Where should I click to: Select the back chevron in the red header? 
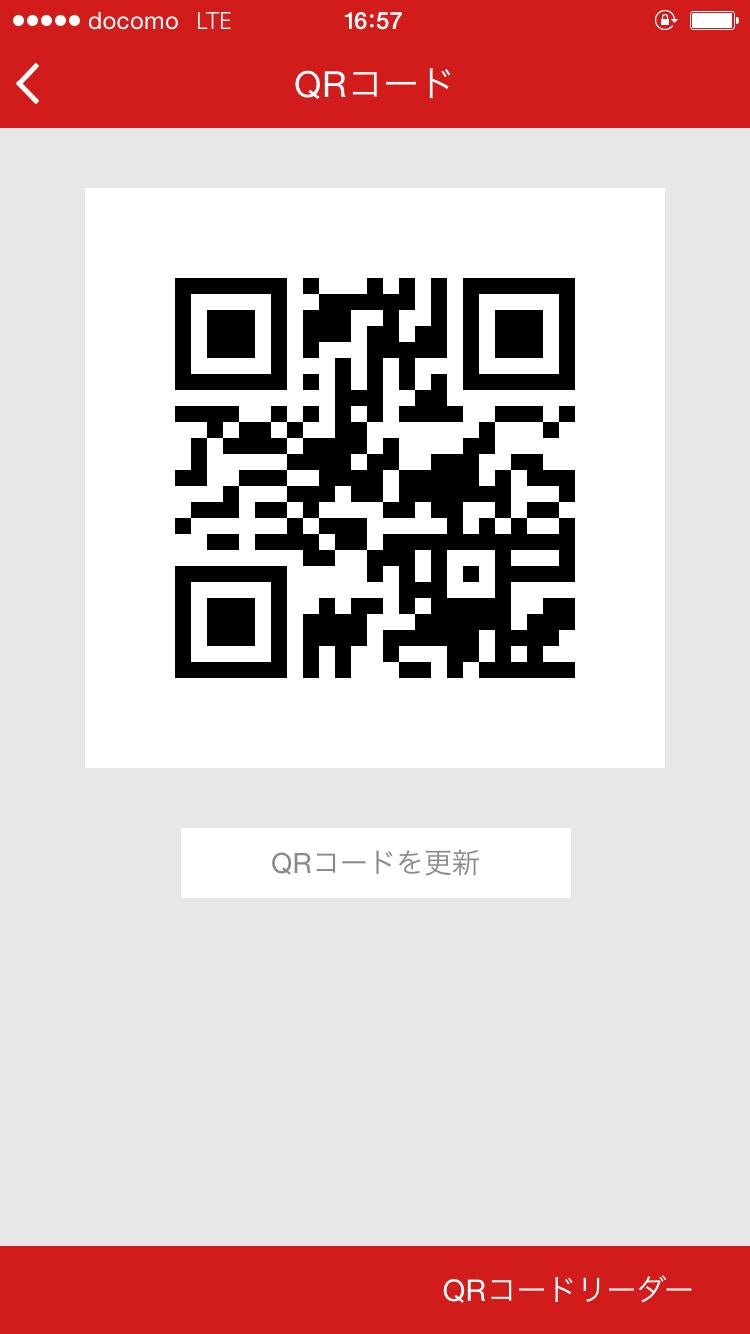pos(28,84)
